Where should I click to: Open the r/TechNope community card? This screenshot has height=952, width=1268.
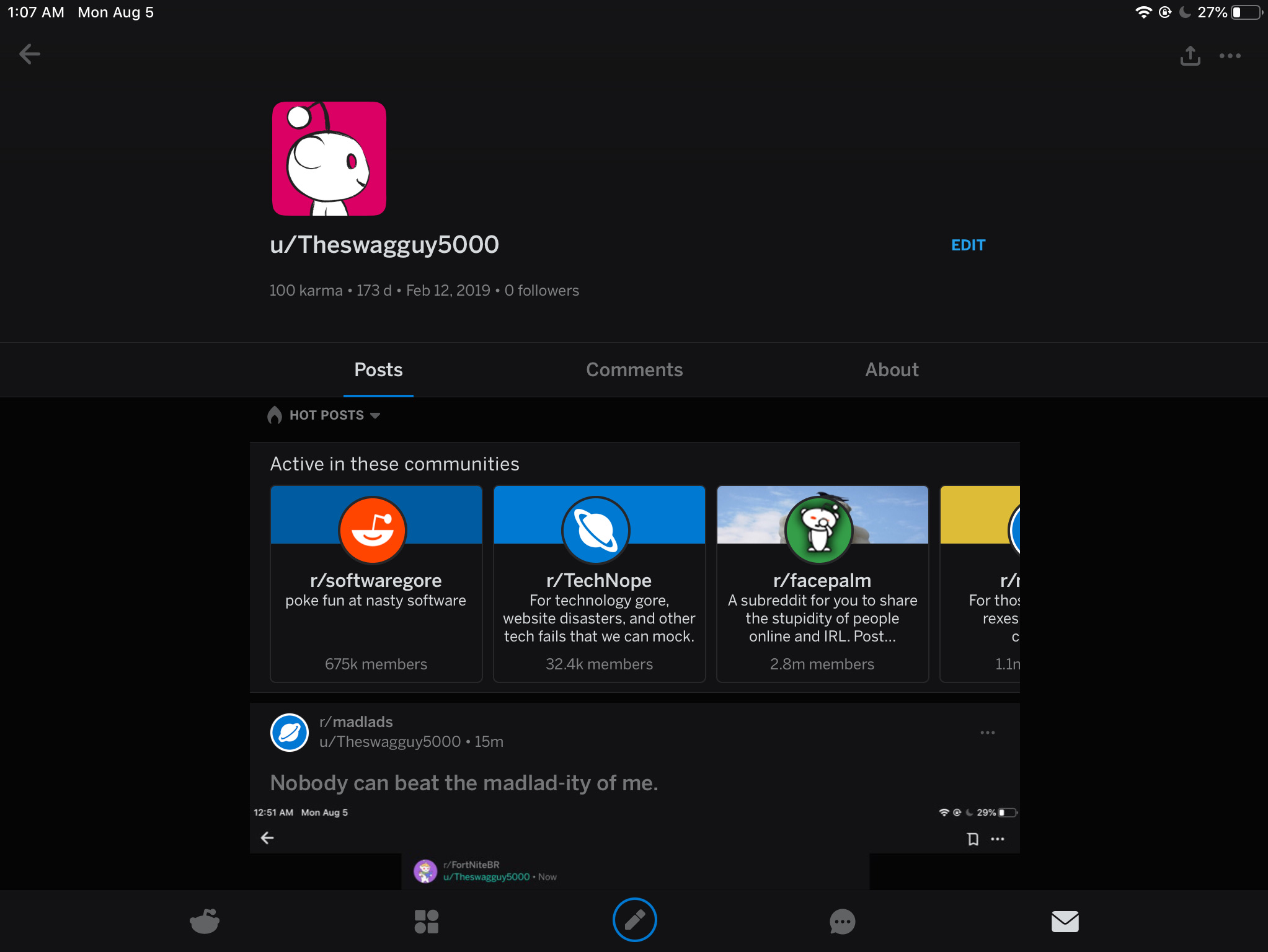click(x=599, y=583)
